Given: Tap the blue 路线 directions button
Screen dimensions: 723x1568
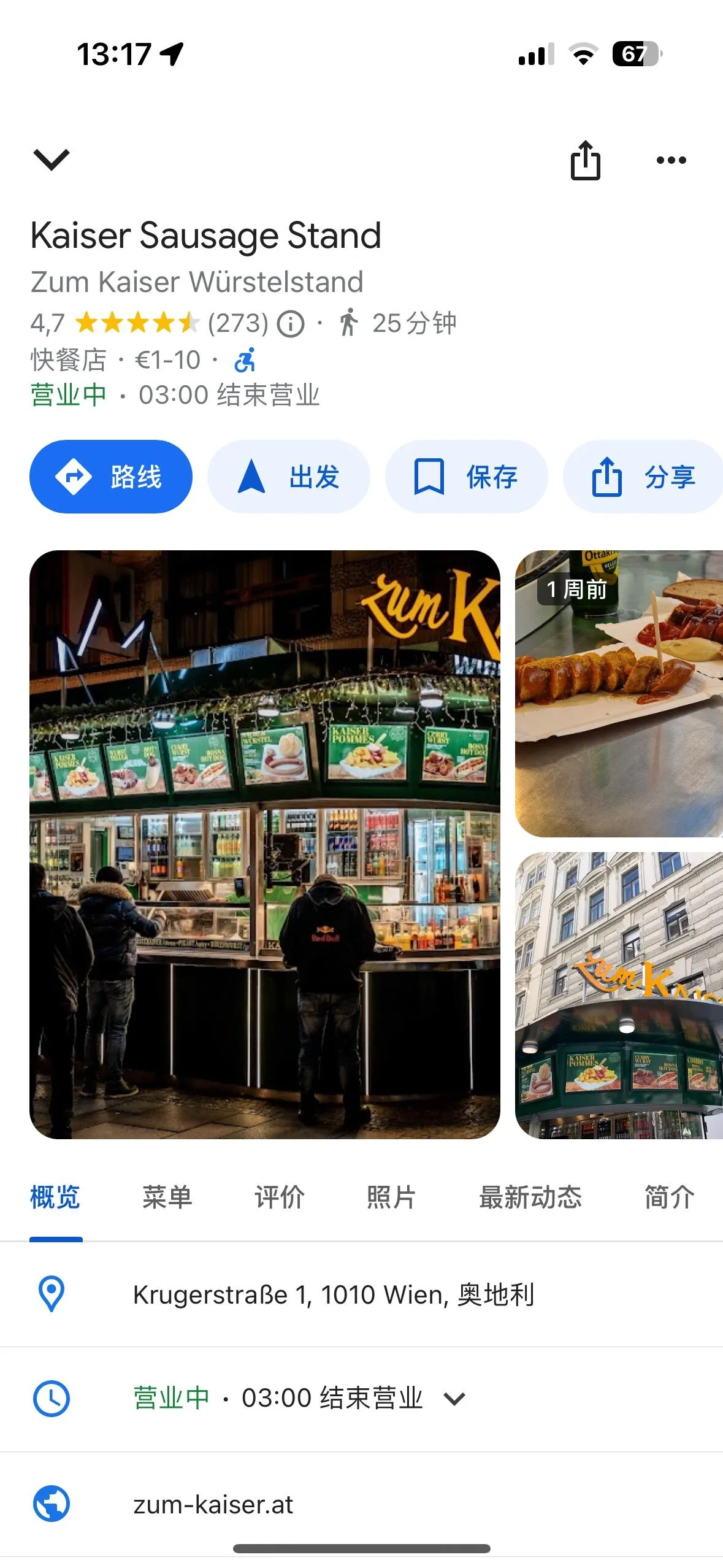Looking at the screenshot, I should point(111,477).
